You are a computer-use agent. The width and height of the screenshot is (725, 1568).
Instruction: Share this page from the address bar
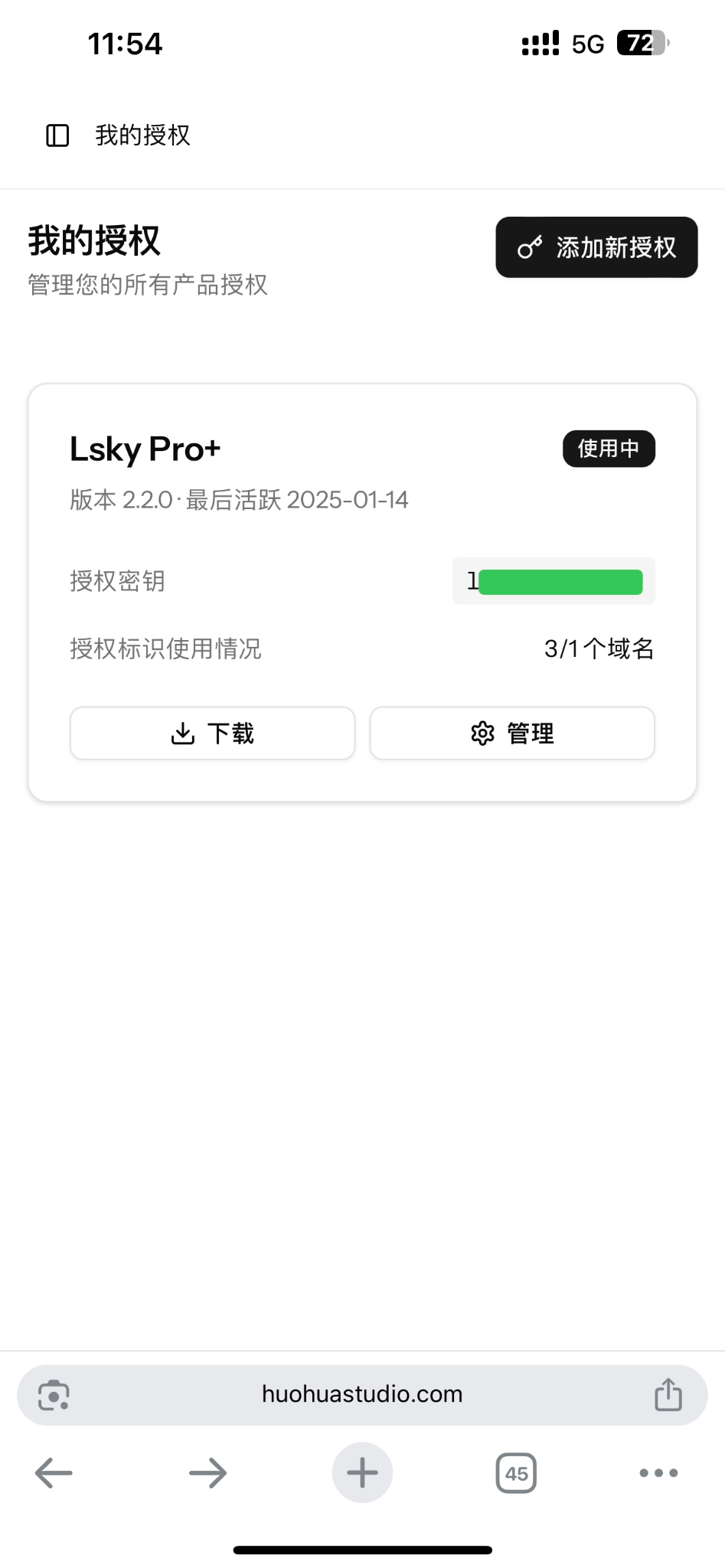coord(668,1394)
